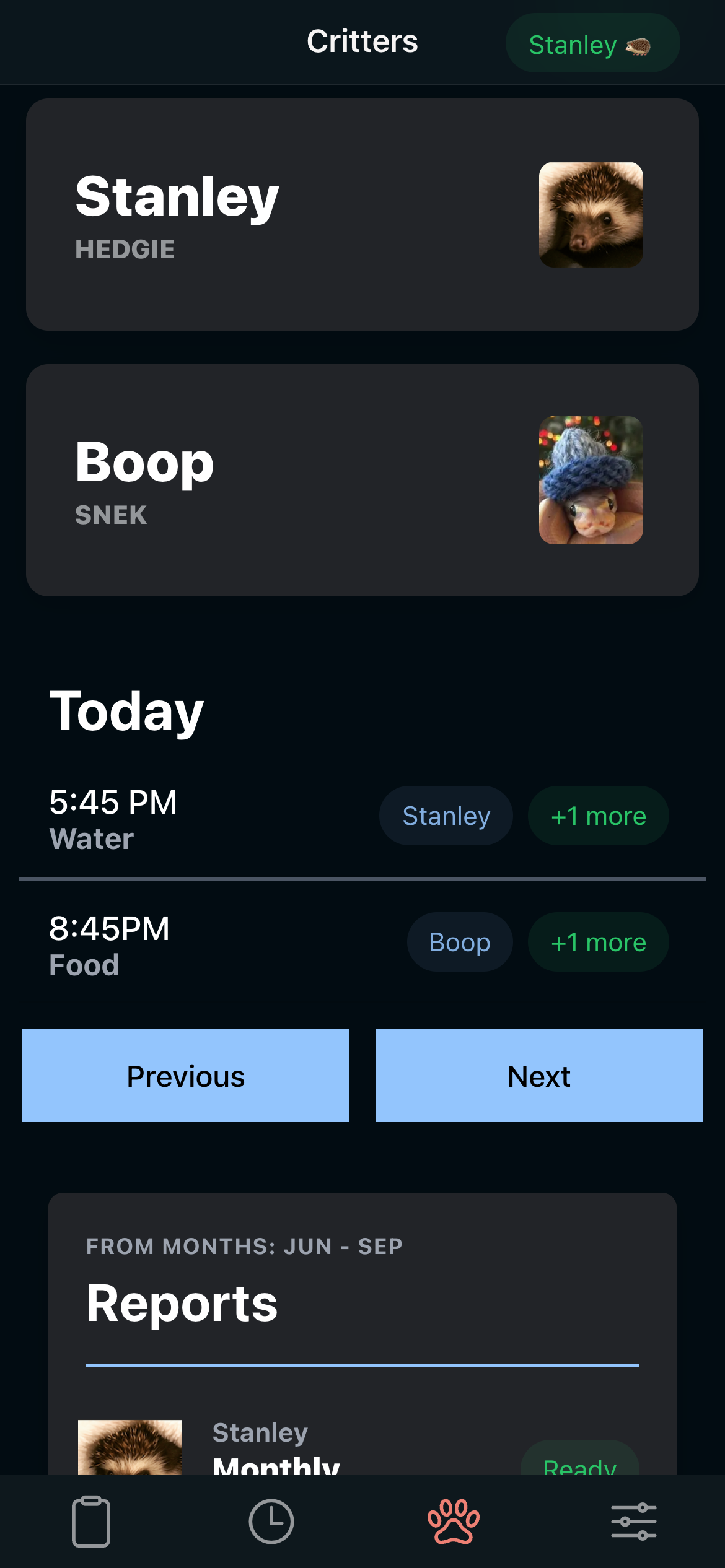Select the Boop chip on the Food task
The width and height of the screenshot is (725, 1568).
click(459, 942)
